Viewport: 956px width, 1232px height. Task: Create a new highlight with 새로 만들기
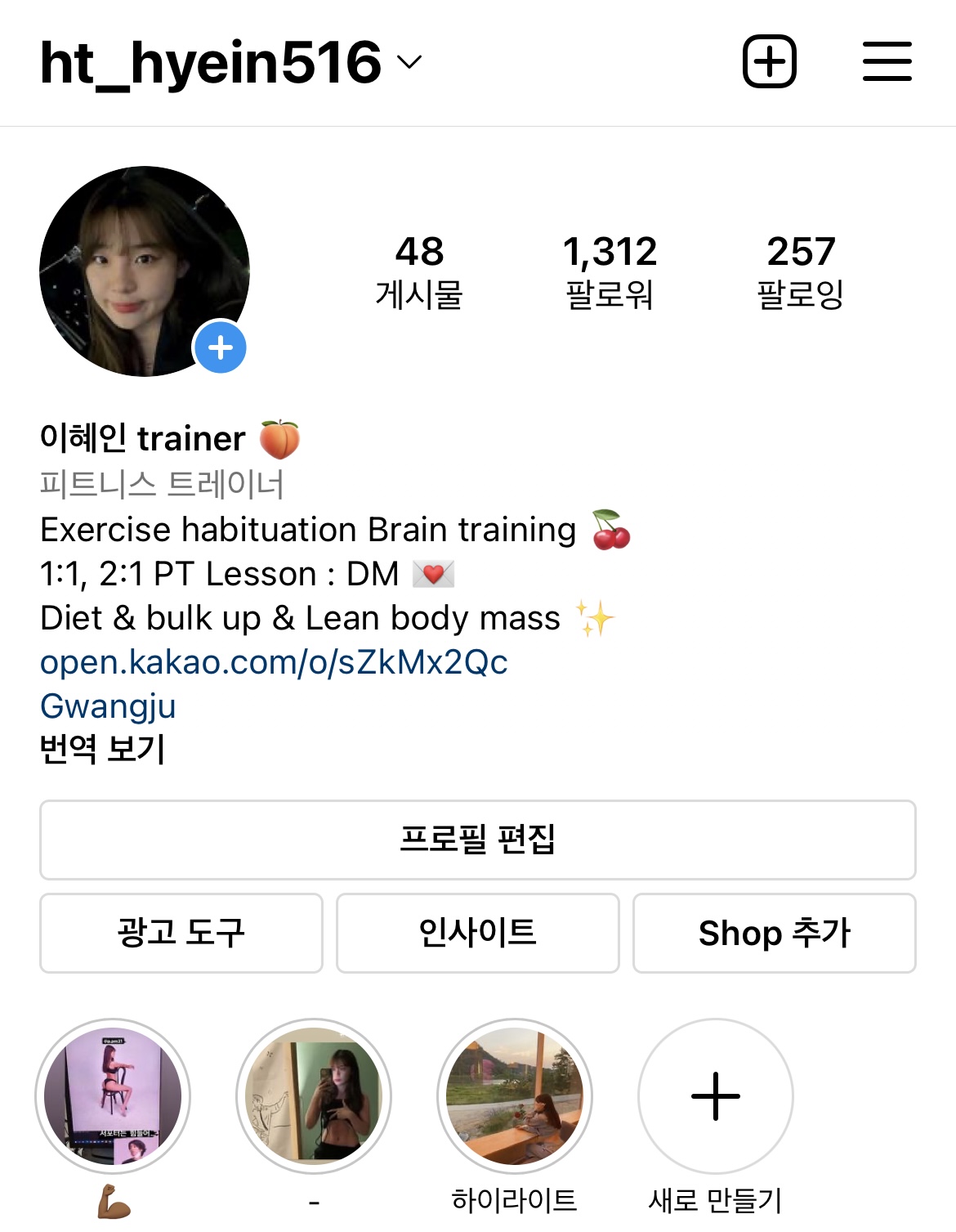[x=715, y=1095]
